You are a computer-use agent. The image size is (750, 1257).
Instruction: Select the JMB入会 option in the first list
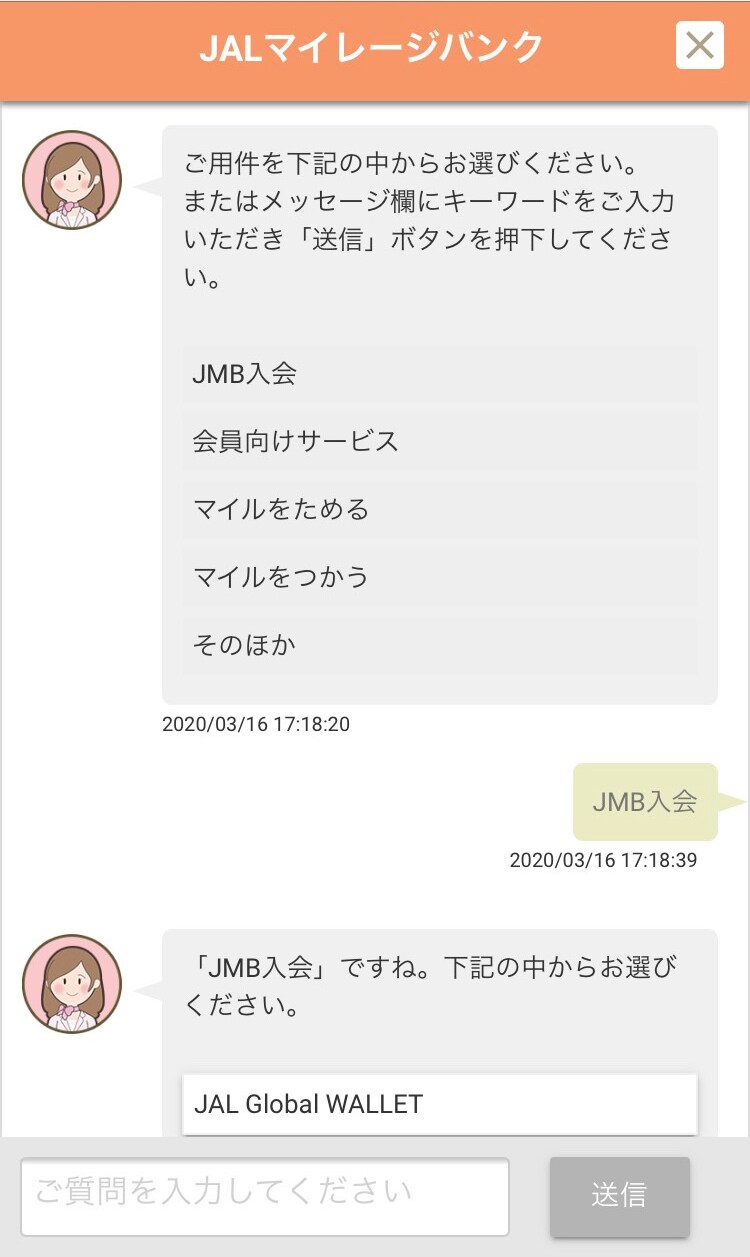point(439,374)
